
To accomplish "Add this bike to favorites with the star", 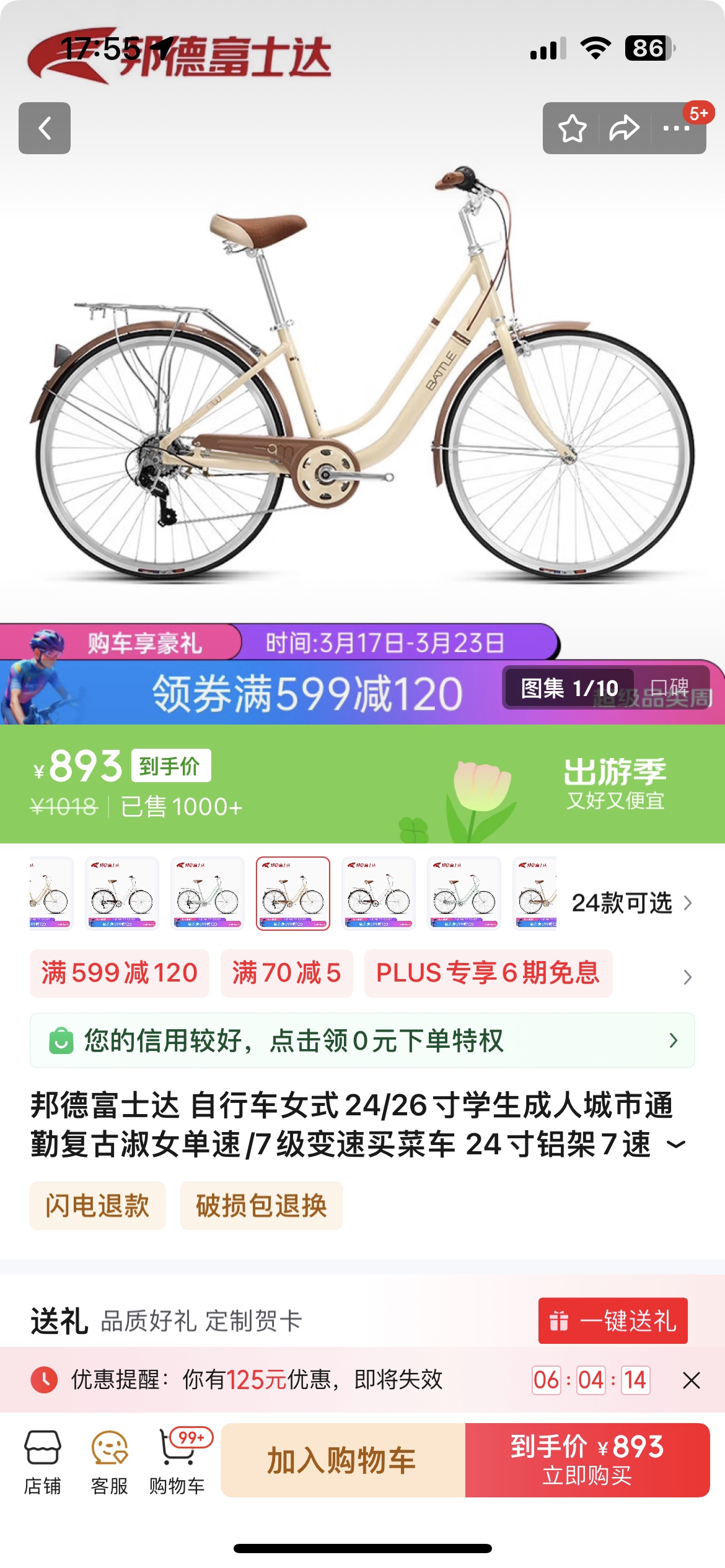I will click(572, 128).
